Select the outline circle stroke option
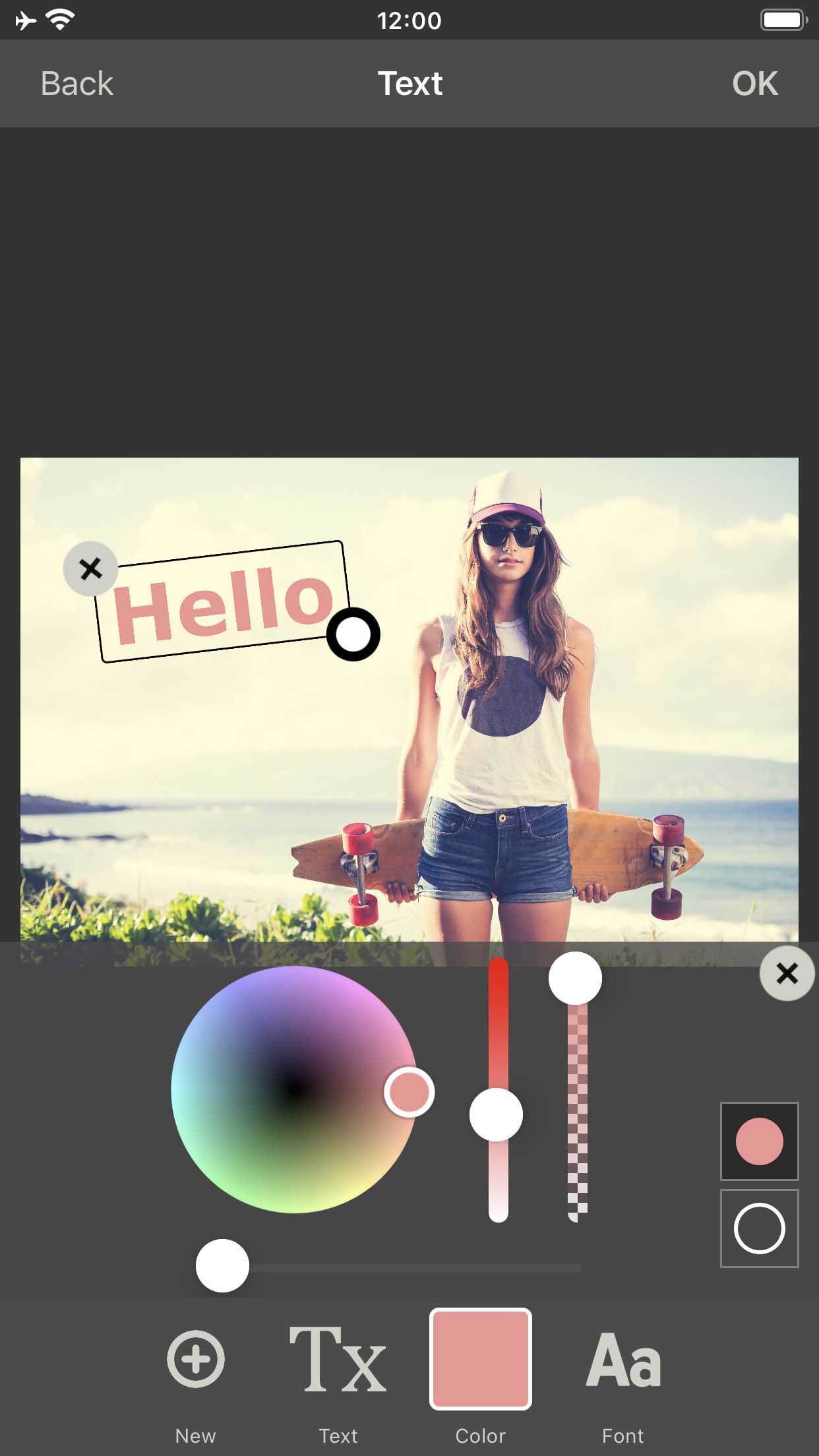This screenshot has width=819, height=1456. pyautogui.click(x=759, y=1228)
